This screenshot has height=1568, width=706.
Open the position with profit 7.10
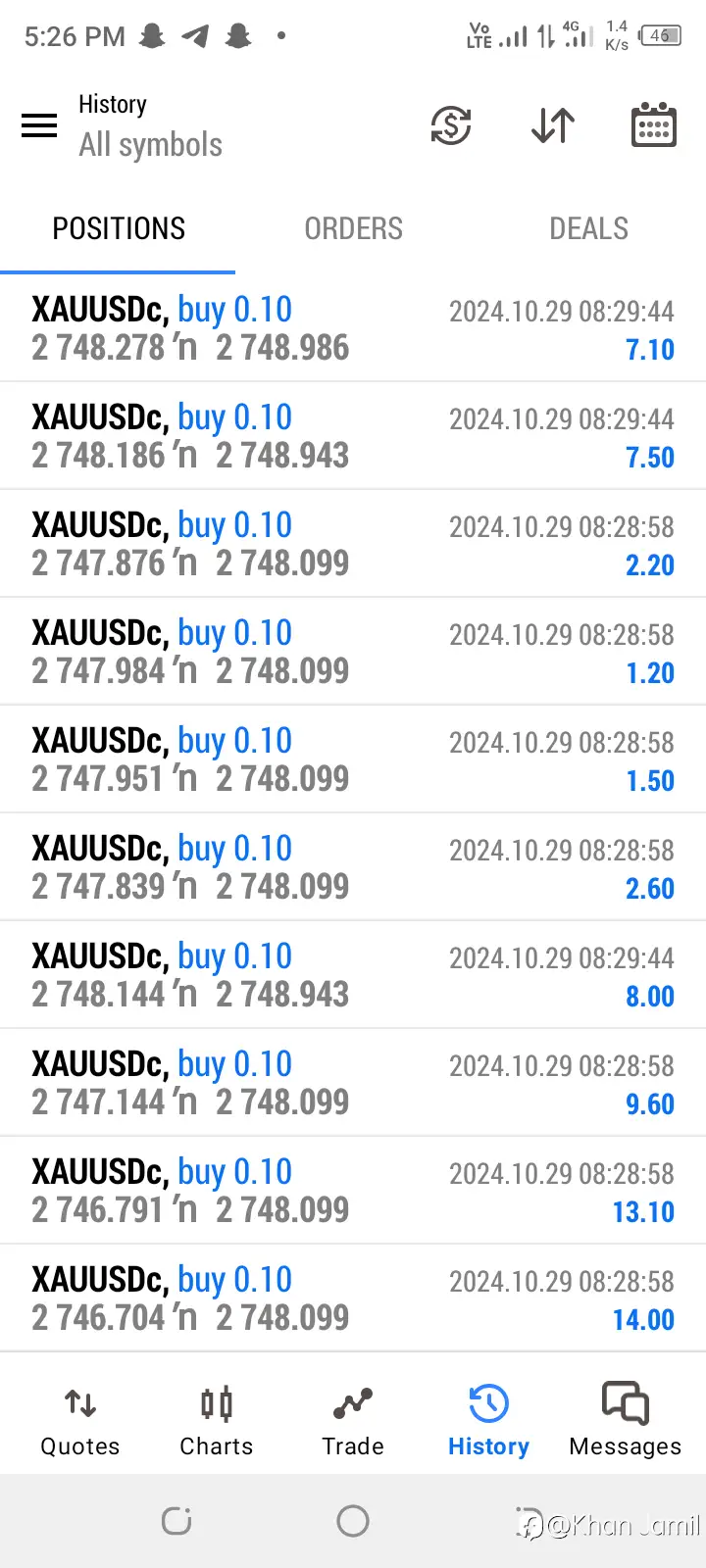tap(353, 328)
